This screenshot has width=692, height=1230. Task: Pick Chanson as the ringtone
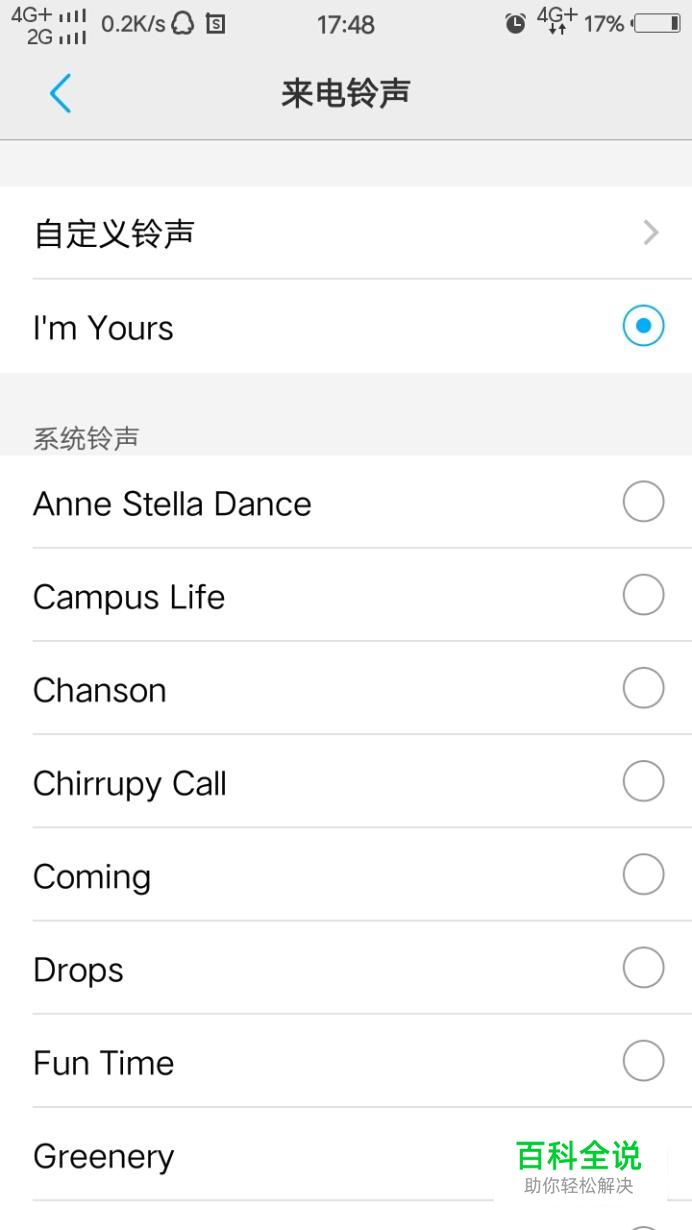pyautogui.click(x=346, y=688)
